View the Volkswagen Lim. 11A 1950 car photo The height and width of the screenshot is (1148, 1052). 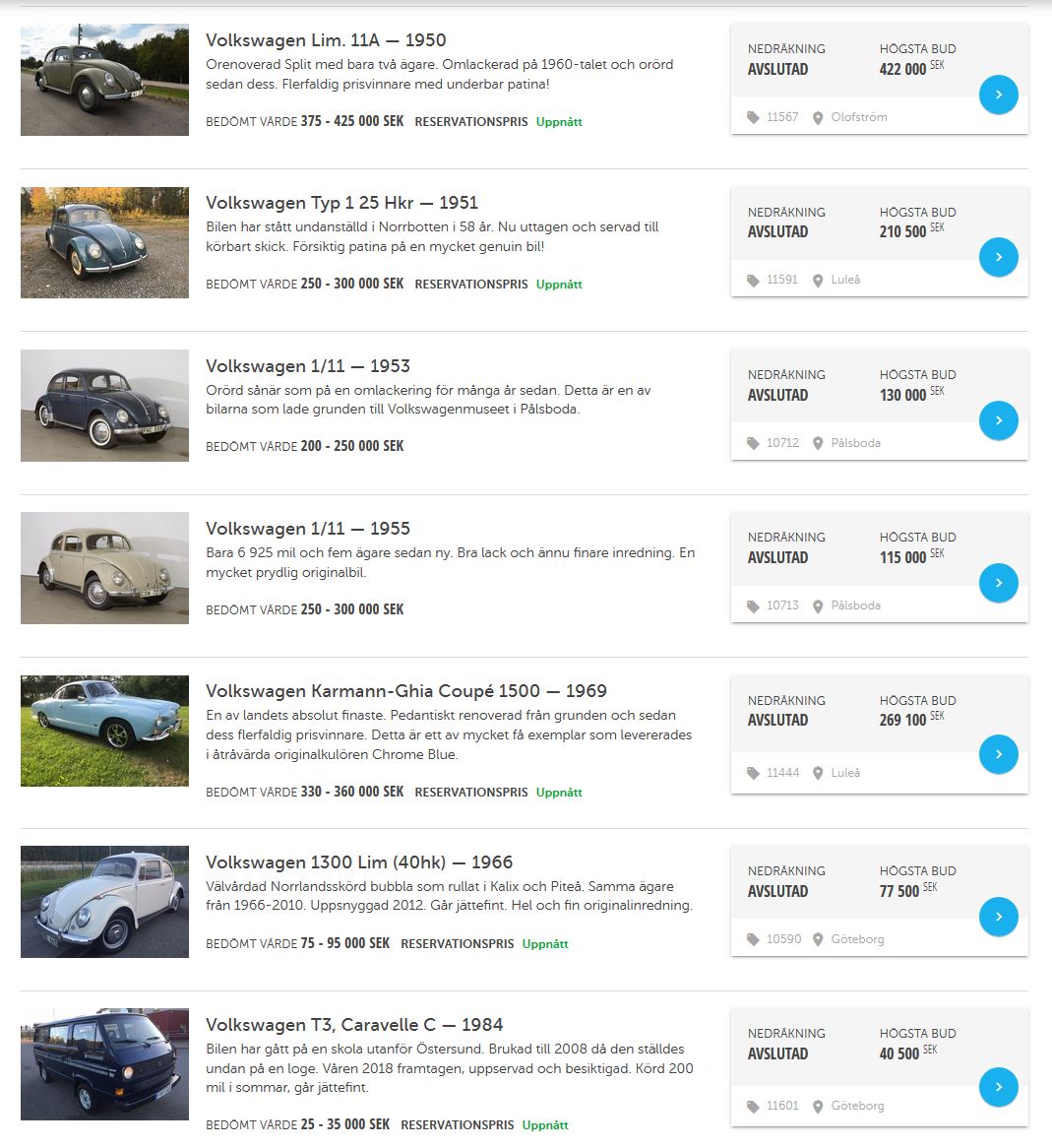click(104, 80)
